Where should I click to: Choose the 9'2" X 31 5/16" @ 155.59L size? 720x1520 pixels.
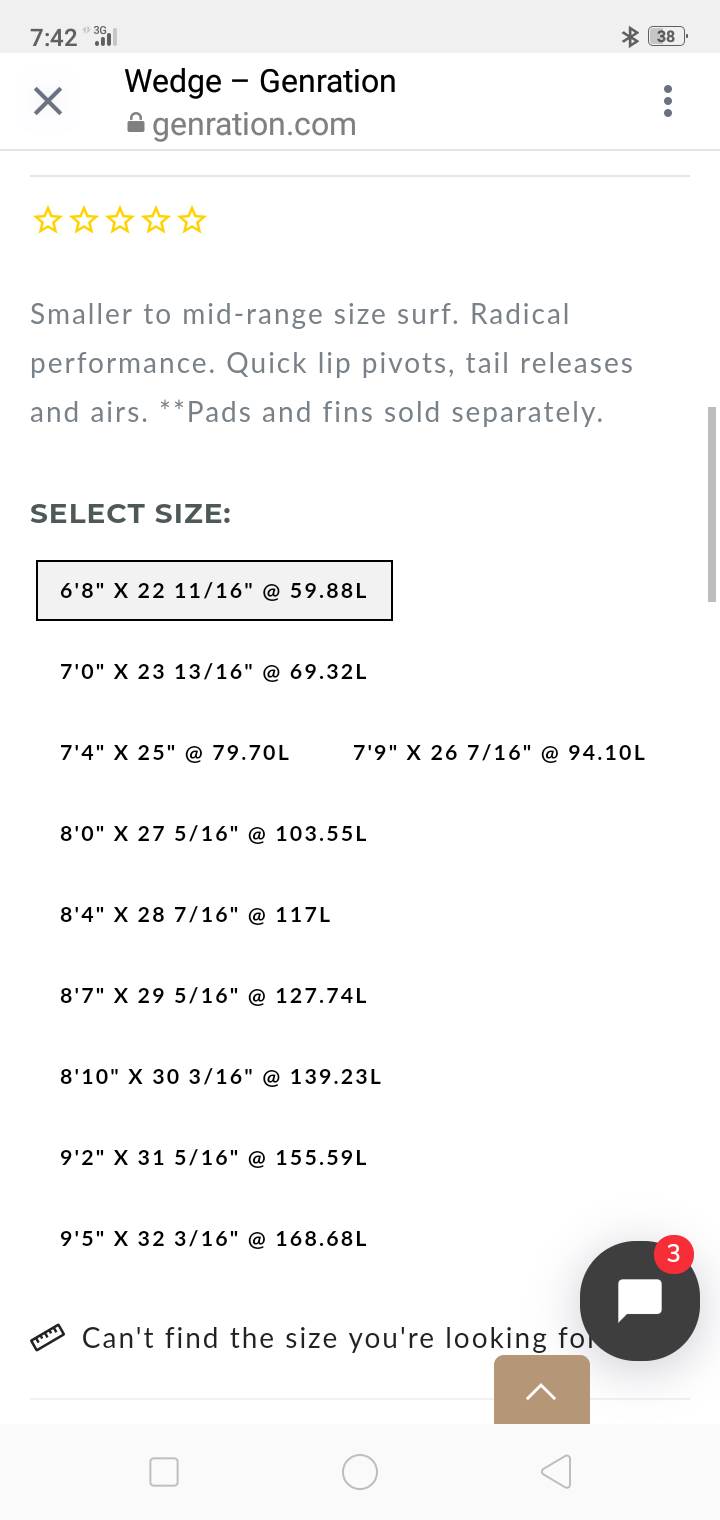click(214, 1157)
